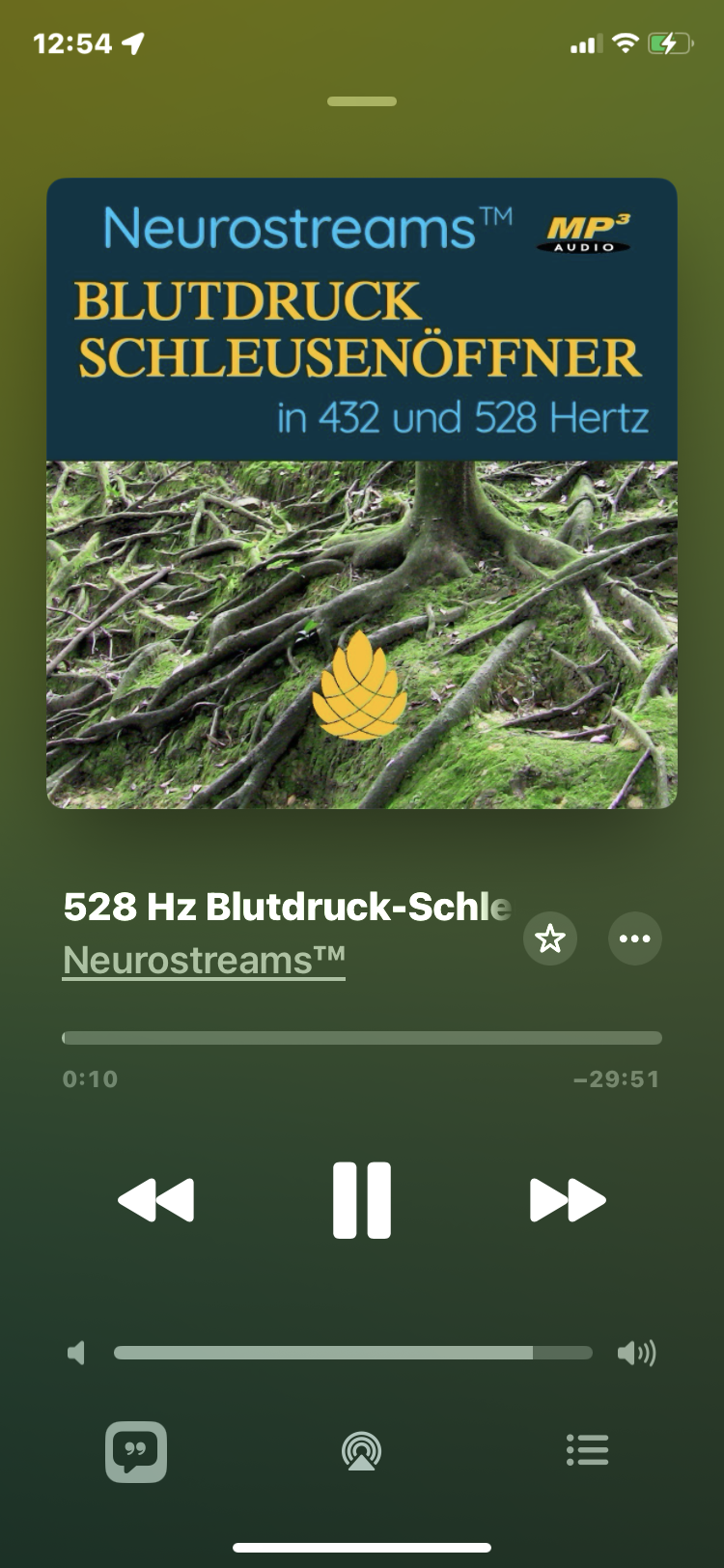Show lyrics with the speech bubble icon
Screen dimensions: 724x1568
click(x=136, y=1451)
